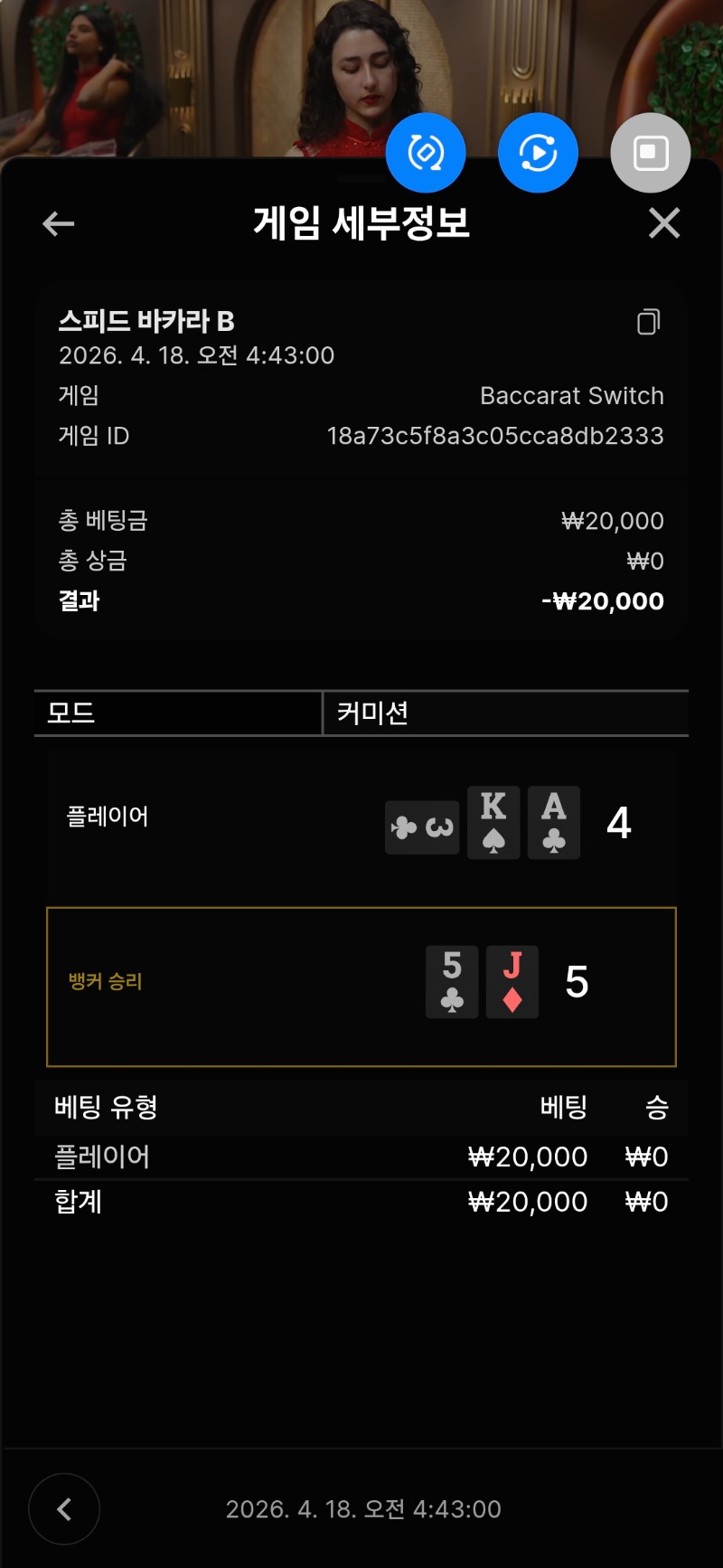This screenshot has width=723, height=1568.
Task: Go to the previous game record
Action: [x=64, y=1508]
